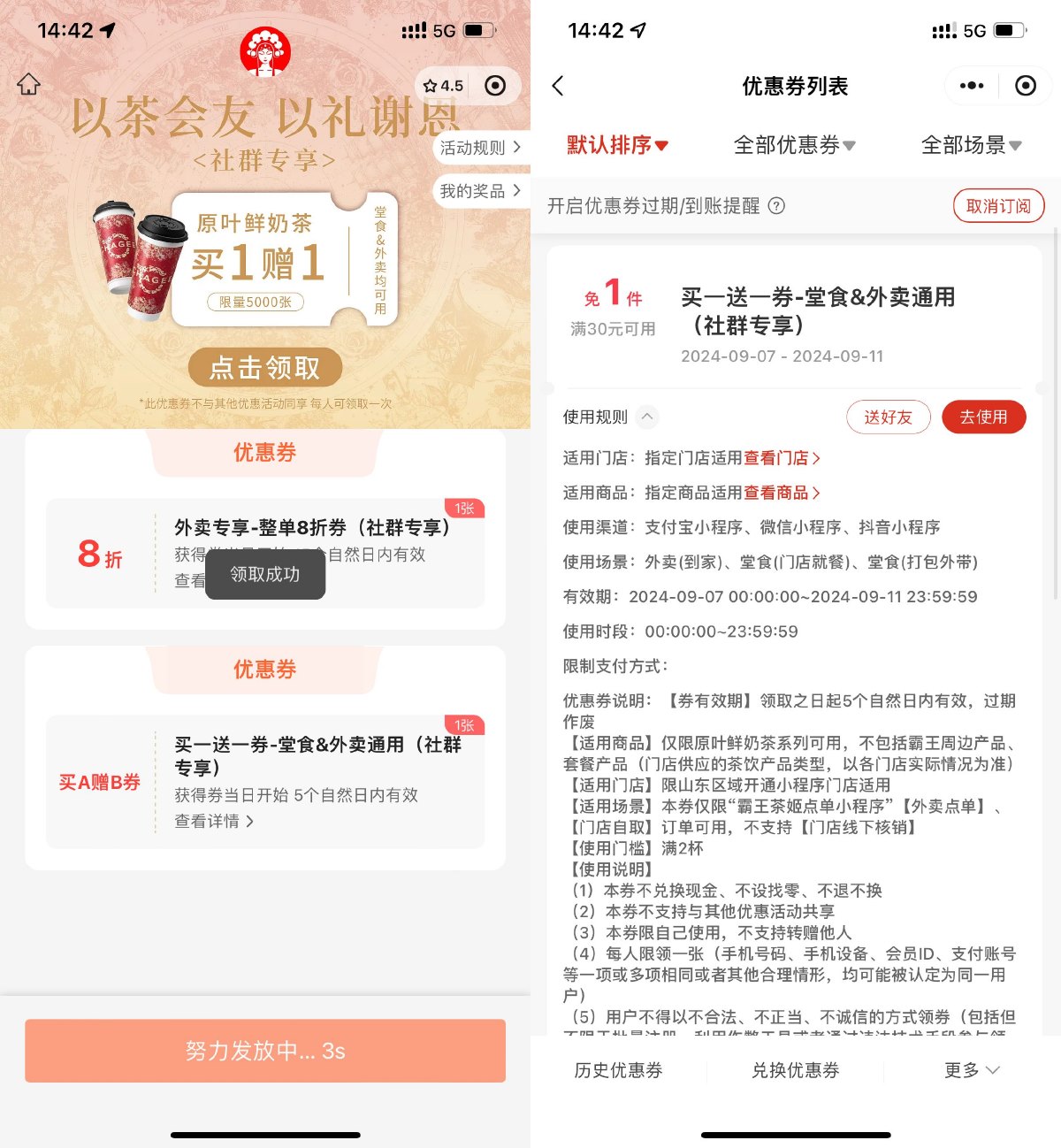This screenshot has width=1061, height=1148.
Task: Open the three-dot menu beside 优惠券列表
Action: (971, 86)
